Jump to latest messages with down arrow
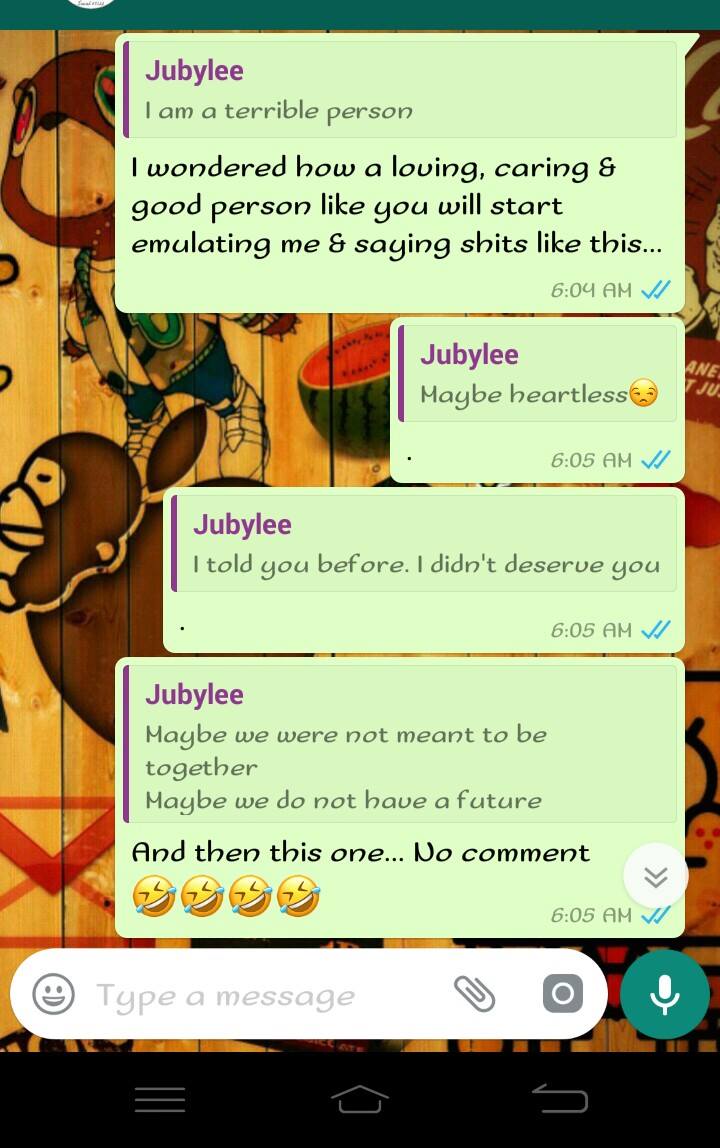This screenshot has height=1148, width=720. coord(656,876)
